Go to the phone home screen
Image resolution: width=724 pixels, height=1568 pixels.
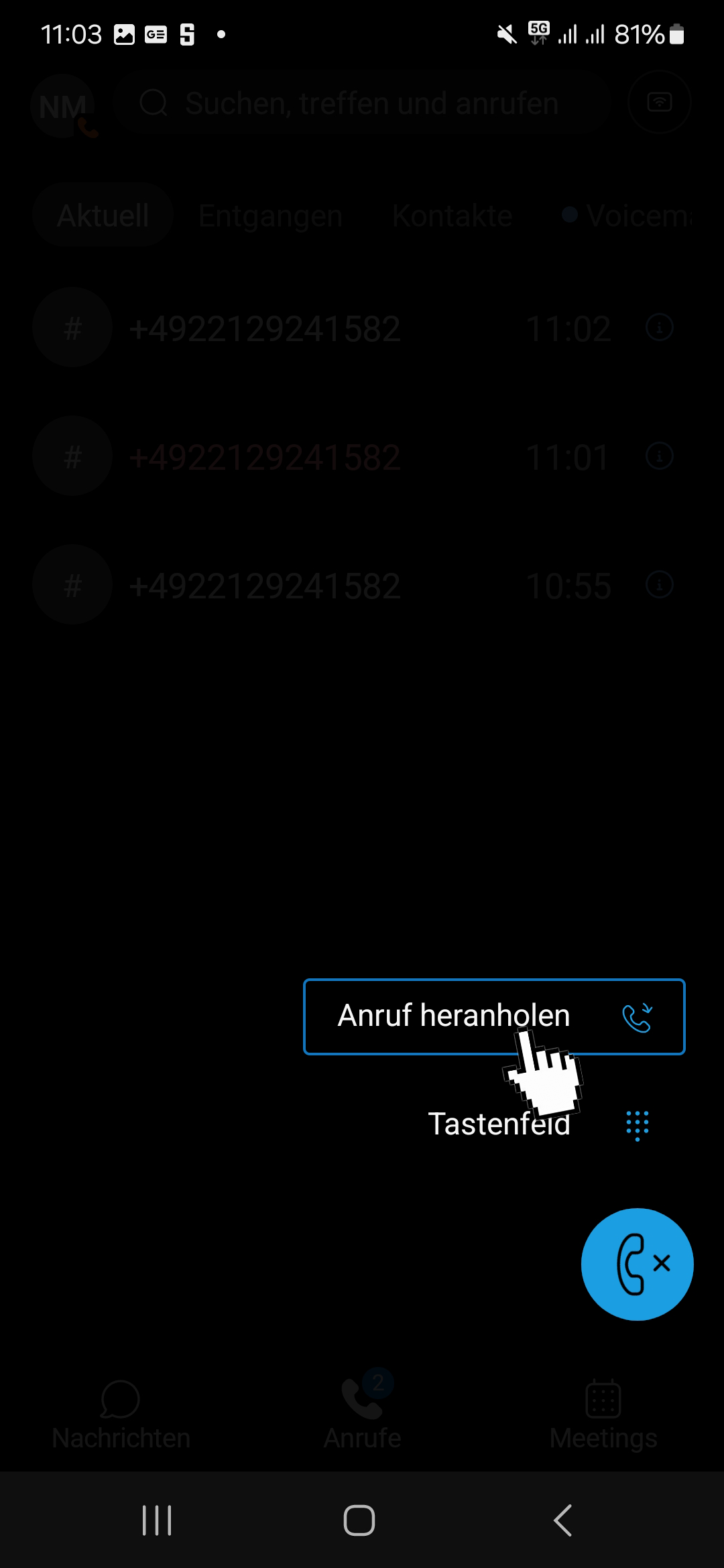point(359,1520)
